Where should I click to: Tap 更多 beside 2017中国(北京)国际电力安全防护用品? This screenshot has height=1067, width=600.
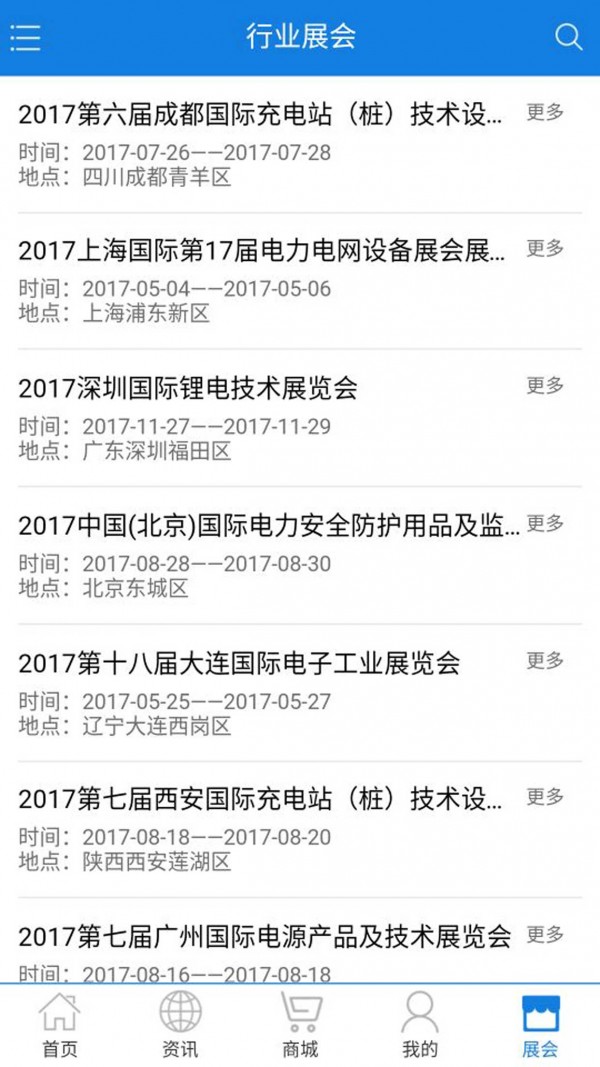click(545, 523)
